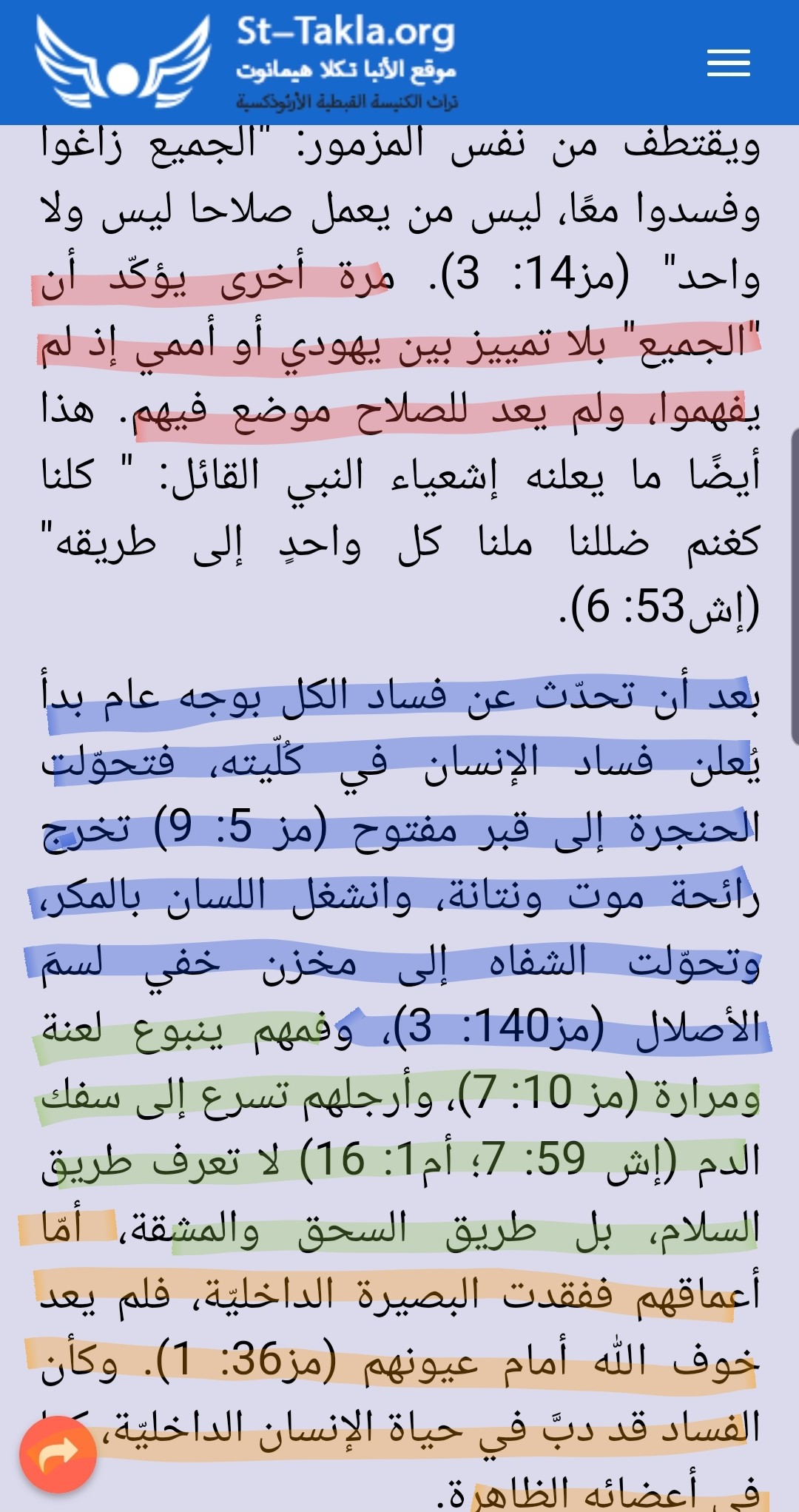
Task: Tap the orange share floating button
Action: coord(58,1454)
